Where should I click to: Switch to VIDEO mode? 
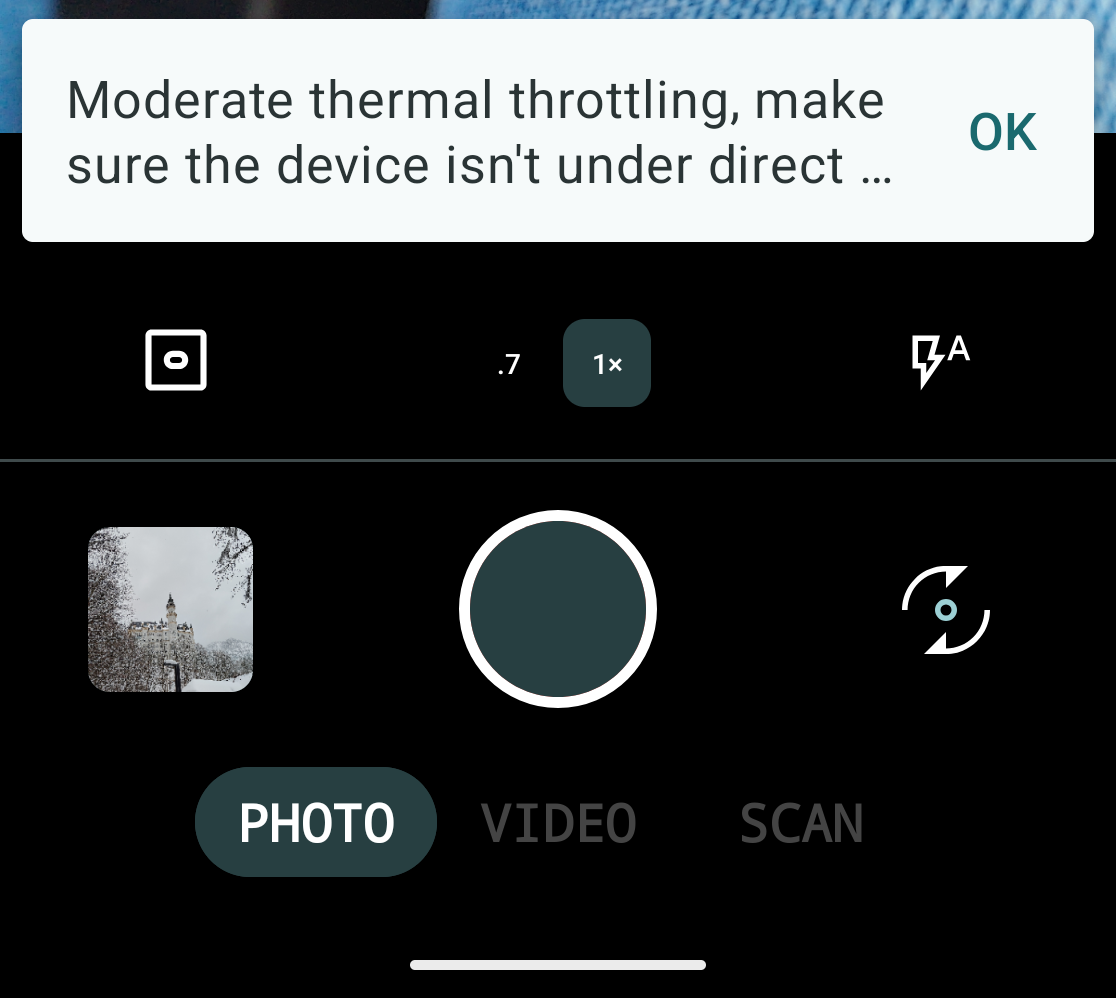click(558, 823)
